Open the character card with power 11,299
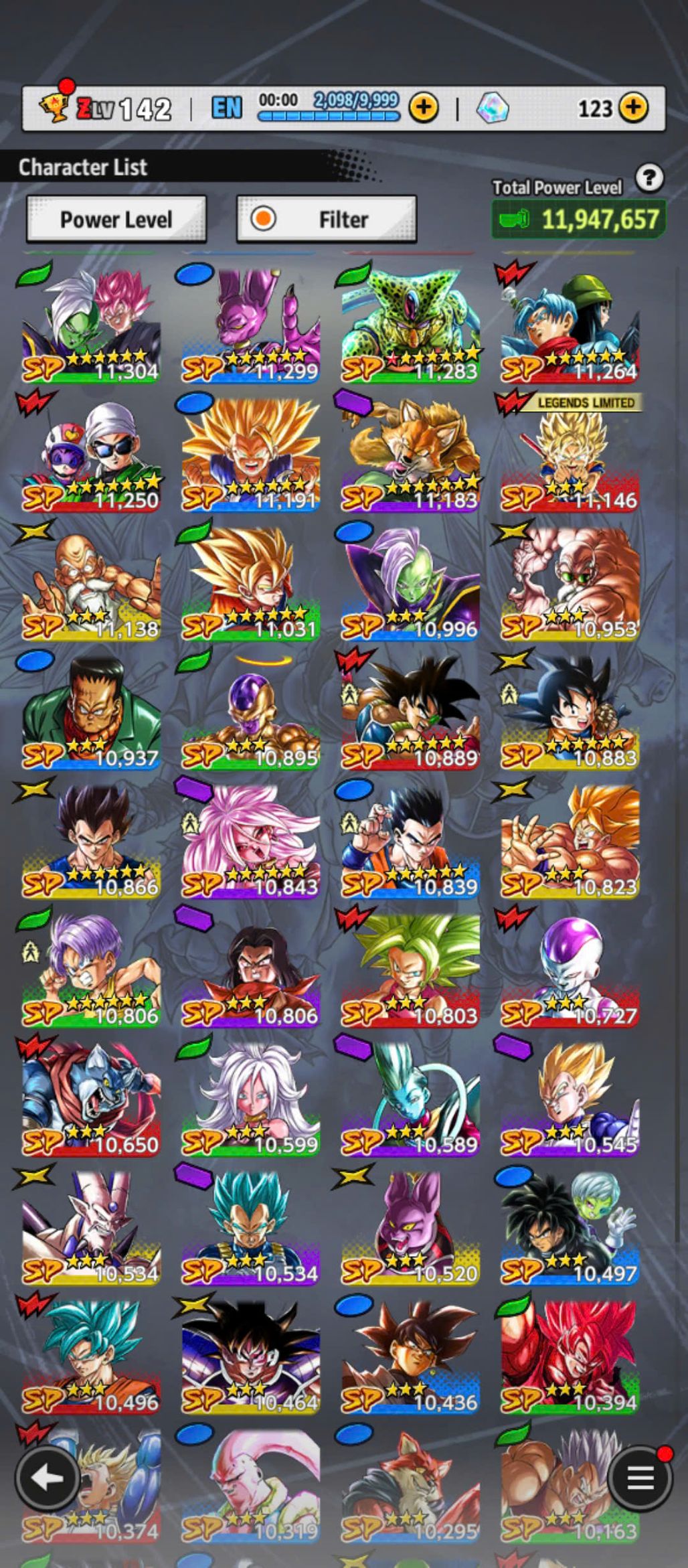The image size is (688, 1568). pos(250,326)
